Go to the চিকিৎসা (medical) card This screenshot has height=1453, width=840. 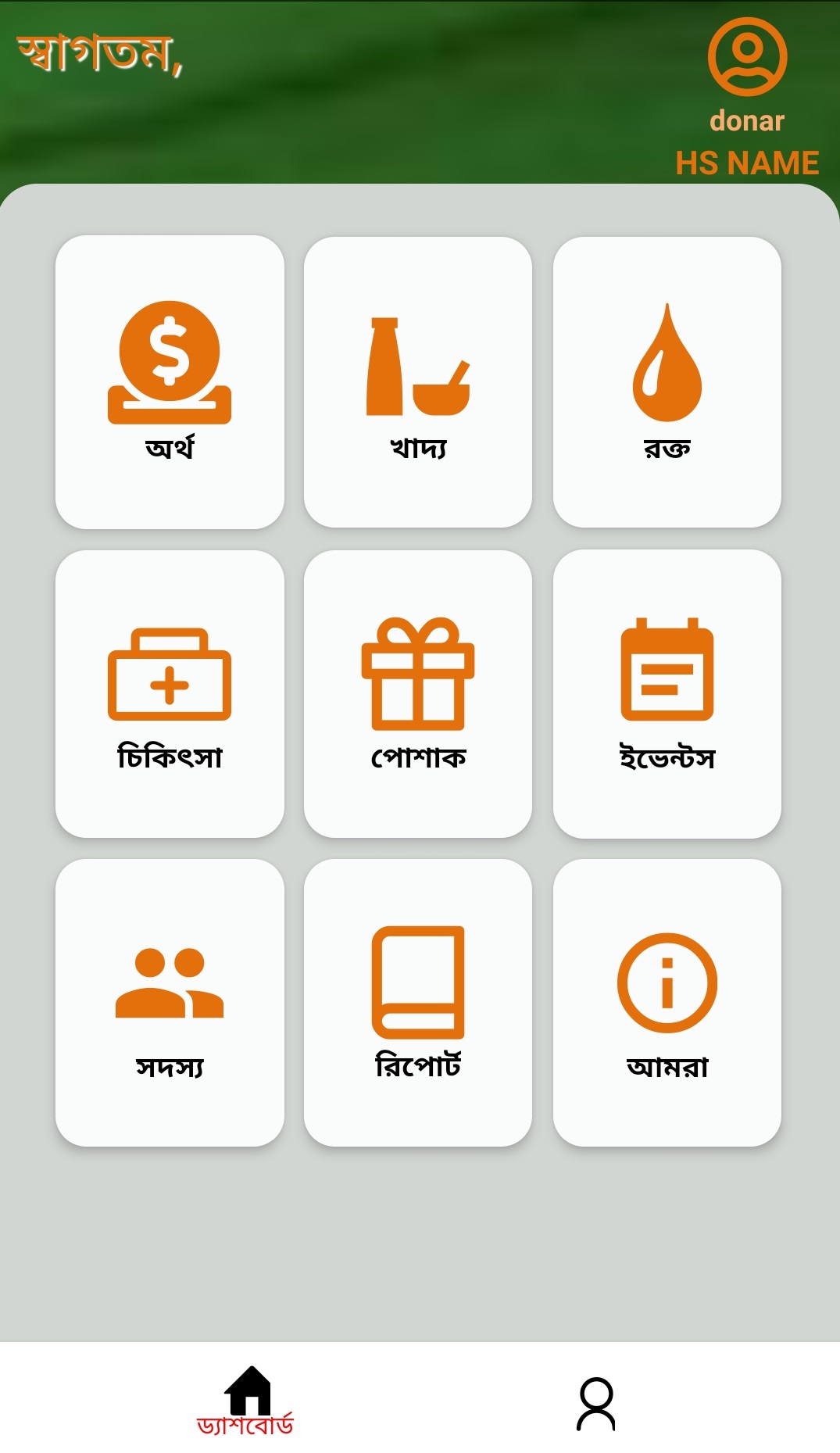point(170,694)
